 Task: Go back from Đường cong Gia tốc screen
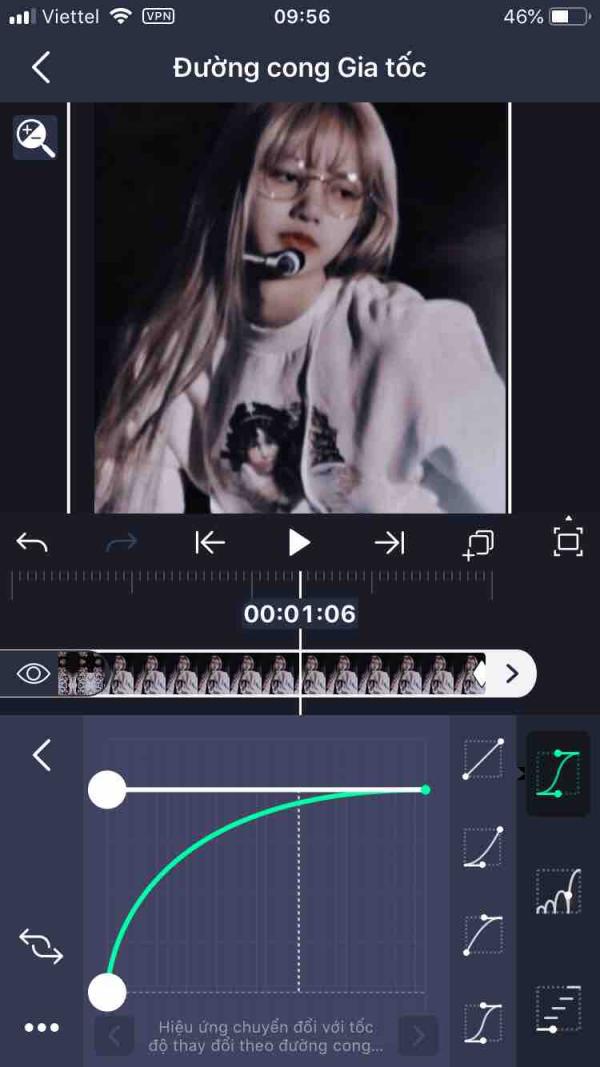(x=41, y=68)
